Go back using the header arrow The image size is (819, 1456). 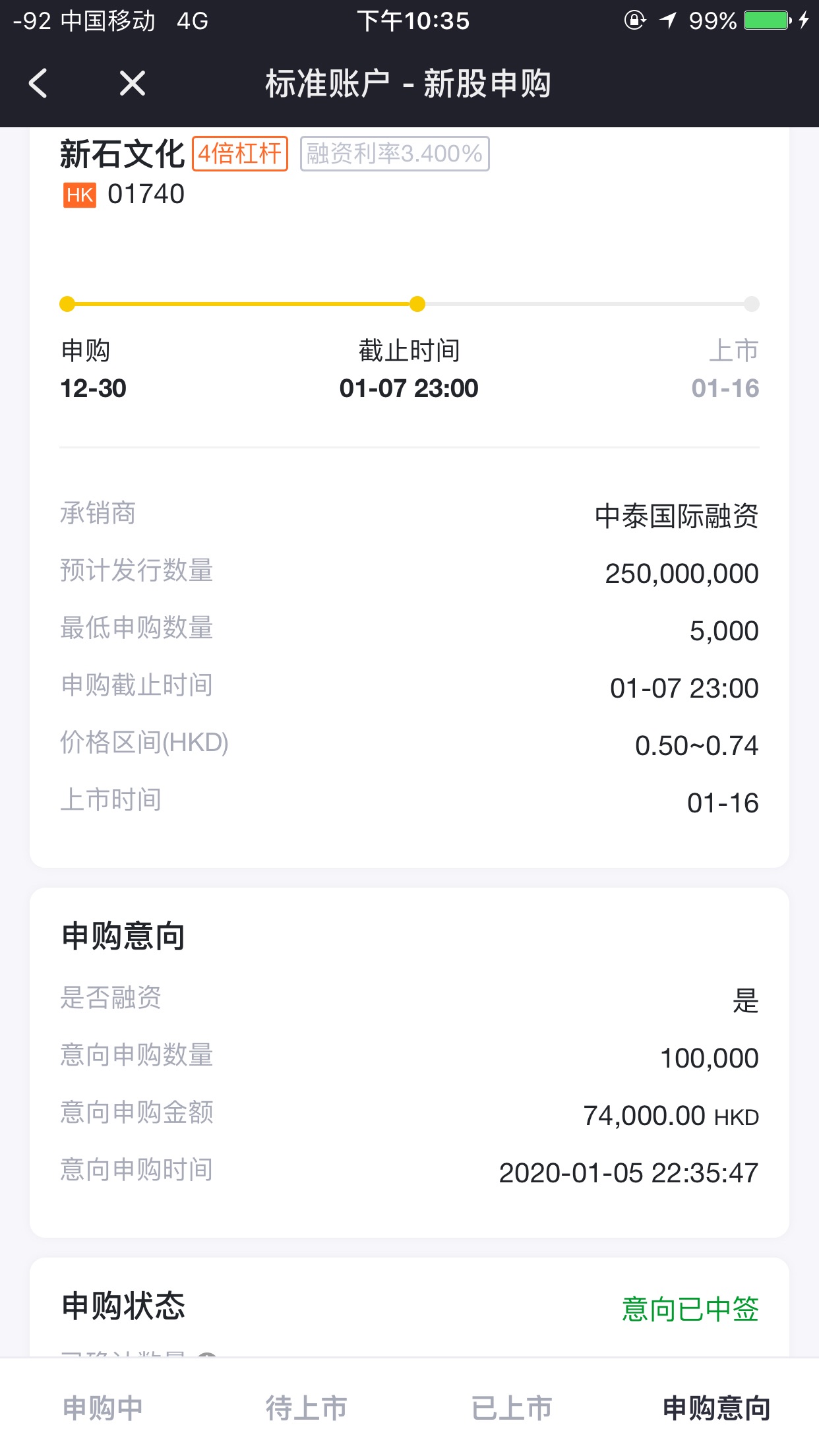tap(38, 84)
